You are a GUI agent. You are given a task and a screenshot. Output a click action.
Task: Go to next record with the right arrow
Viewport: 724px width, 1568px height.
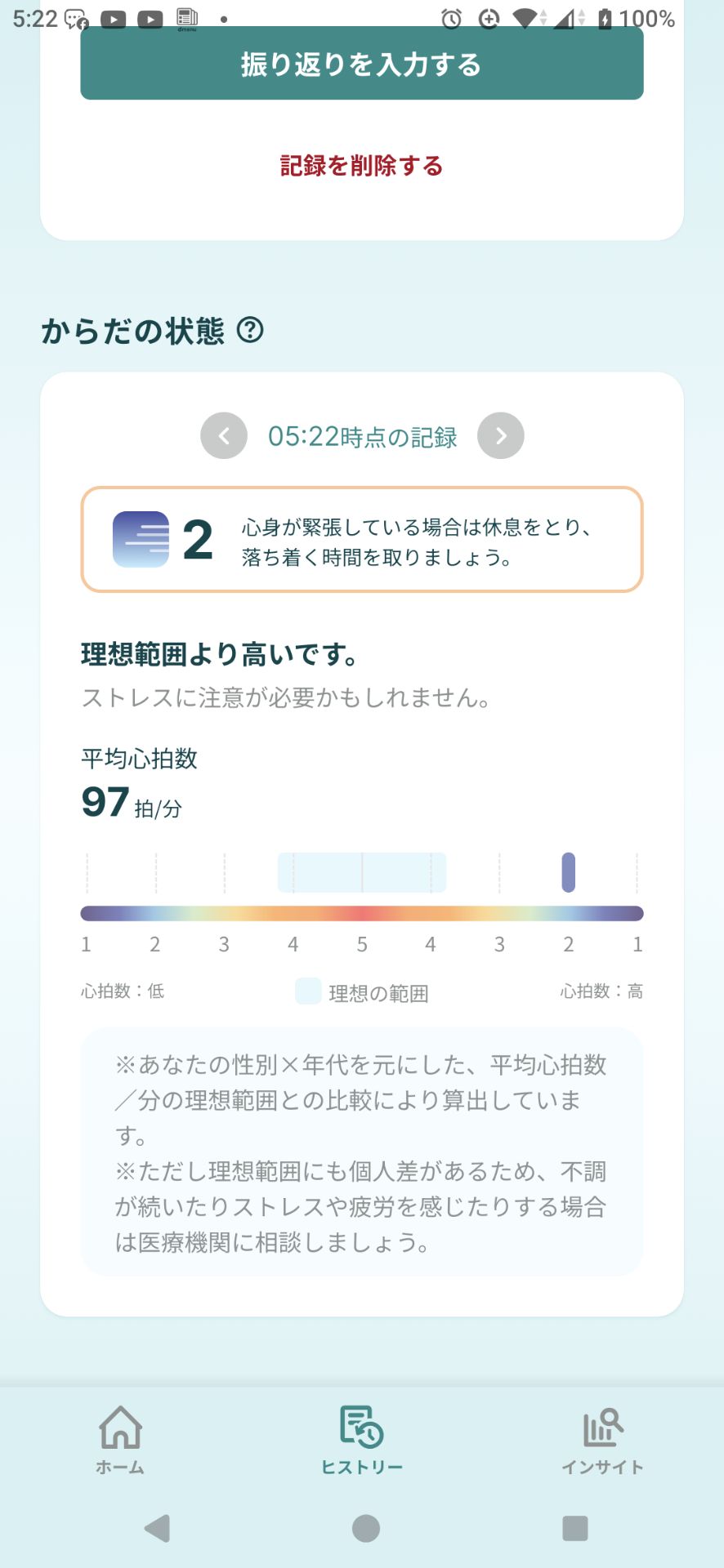500,435
